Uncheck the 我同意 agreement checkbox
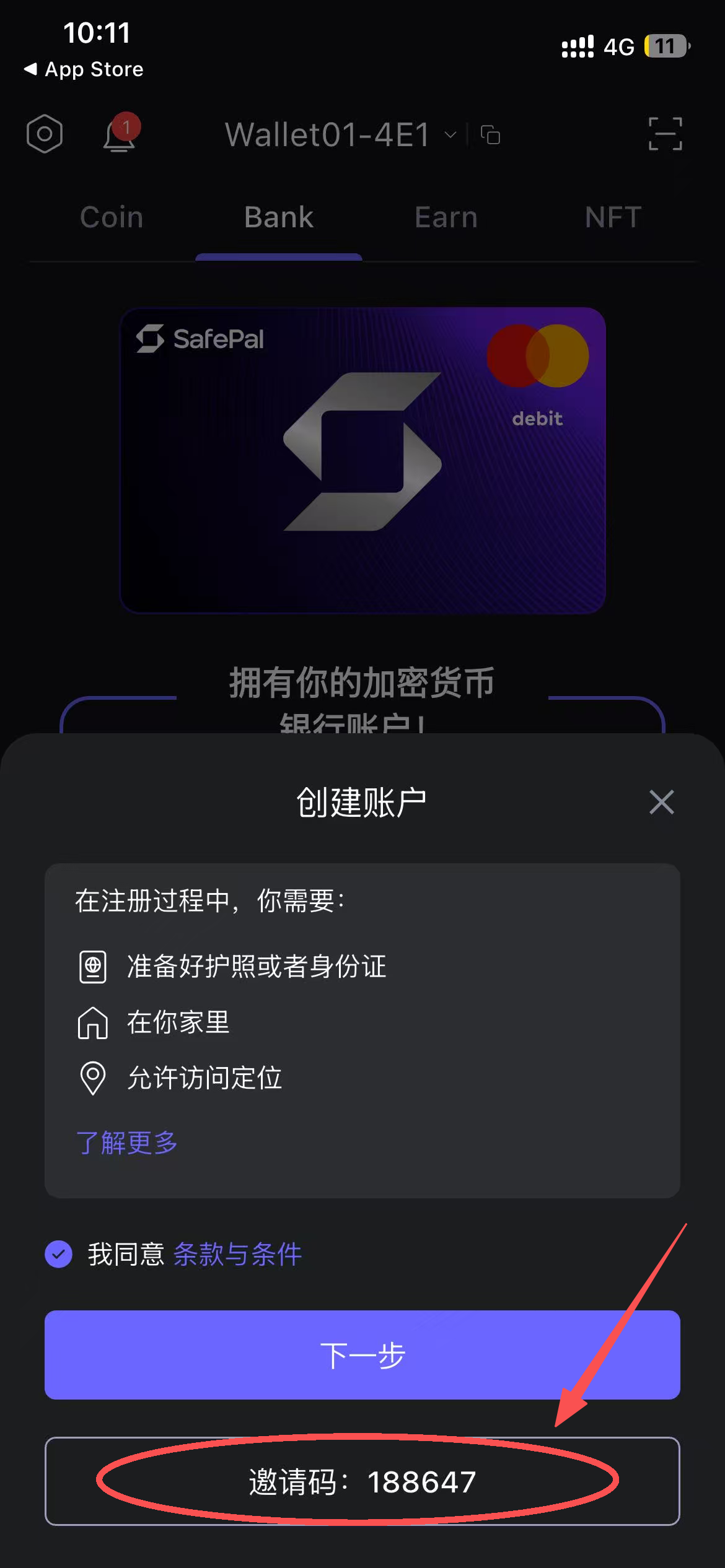 59,1255
